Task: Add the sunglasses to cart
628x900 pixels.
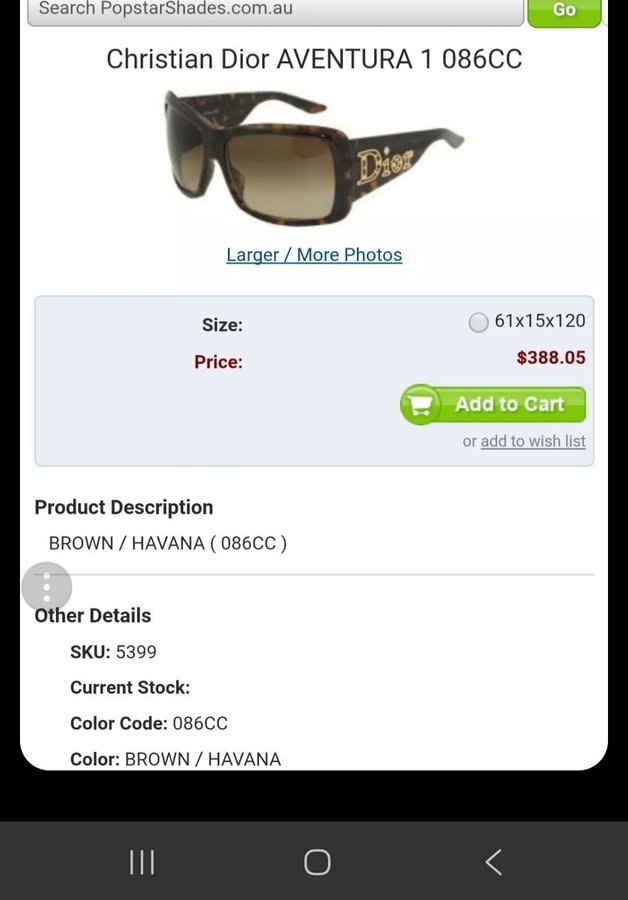Action: (x=493, y=404)
